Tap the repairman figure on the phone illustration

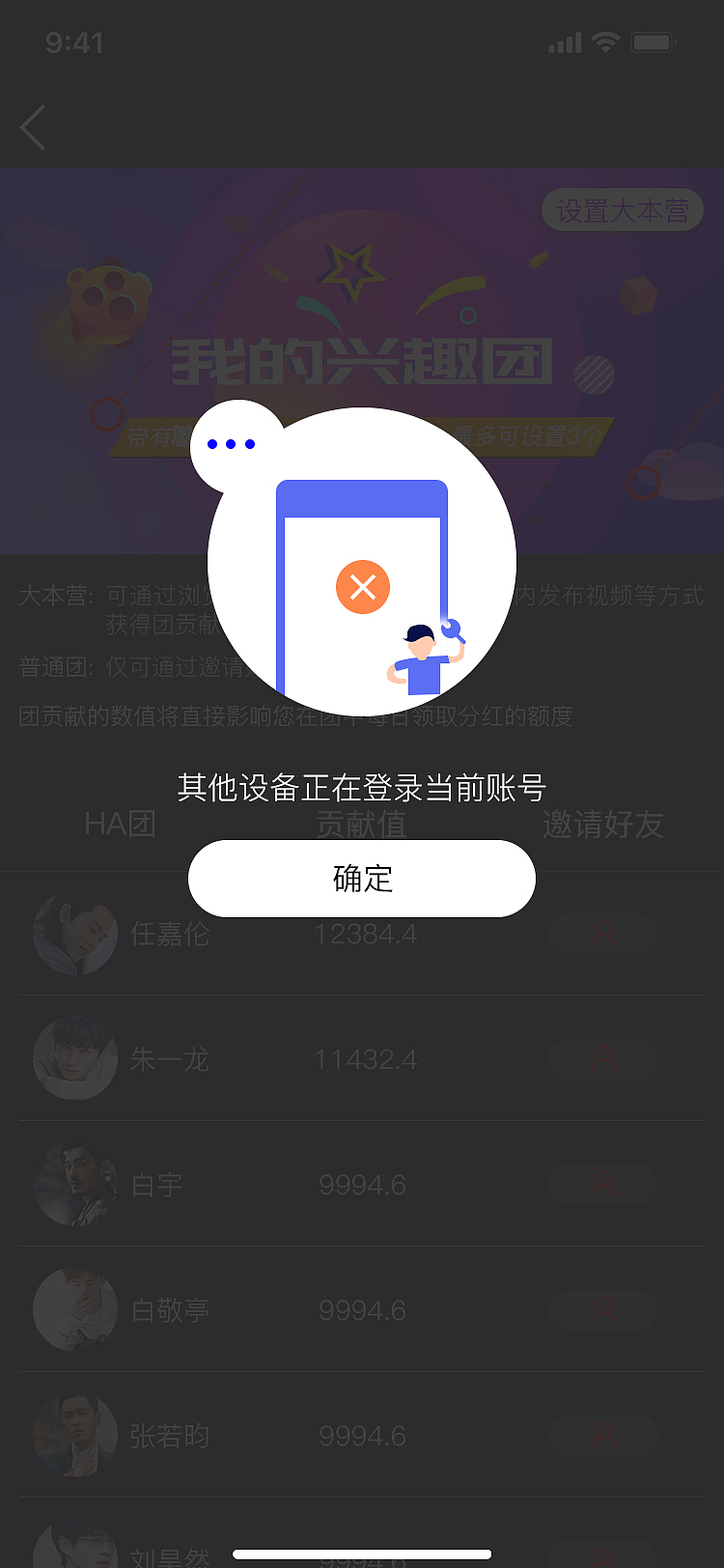(x=423, y=661)
